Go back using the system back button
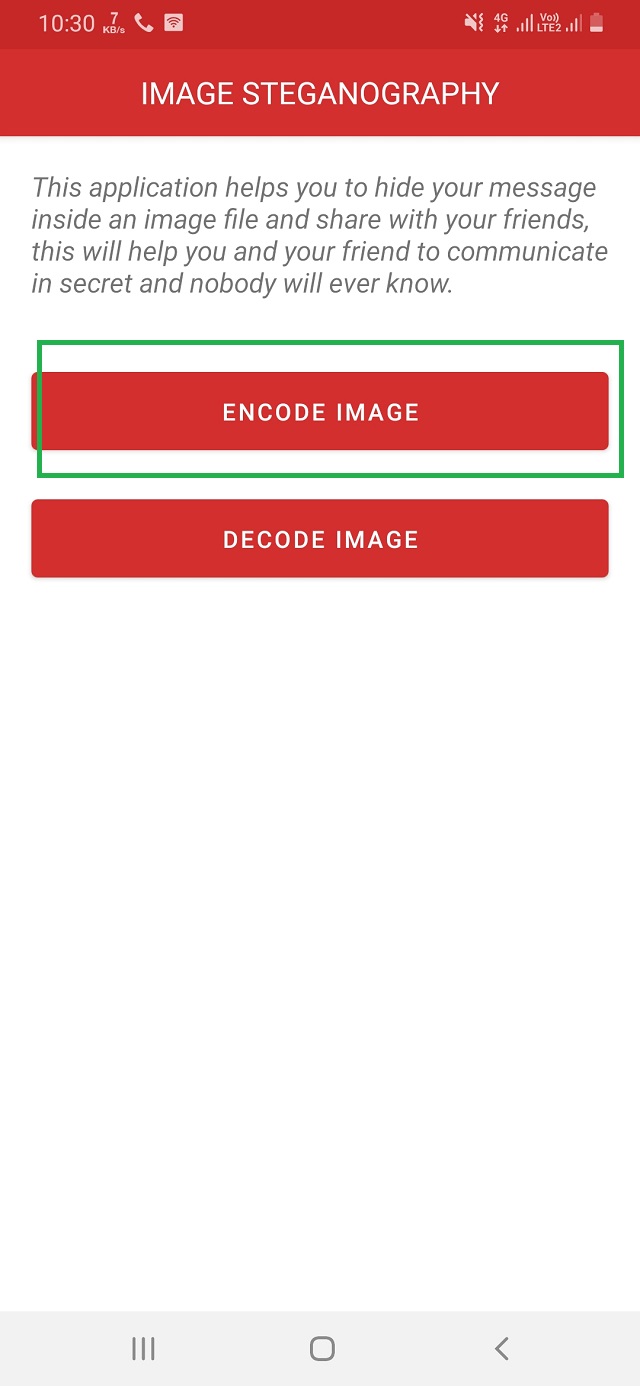Image resolution: width=640 pixels, height=1386 pixels. (502, 1348)
